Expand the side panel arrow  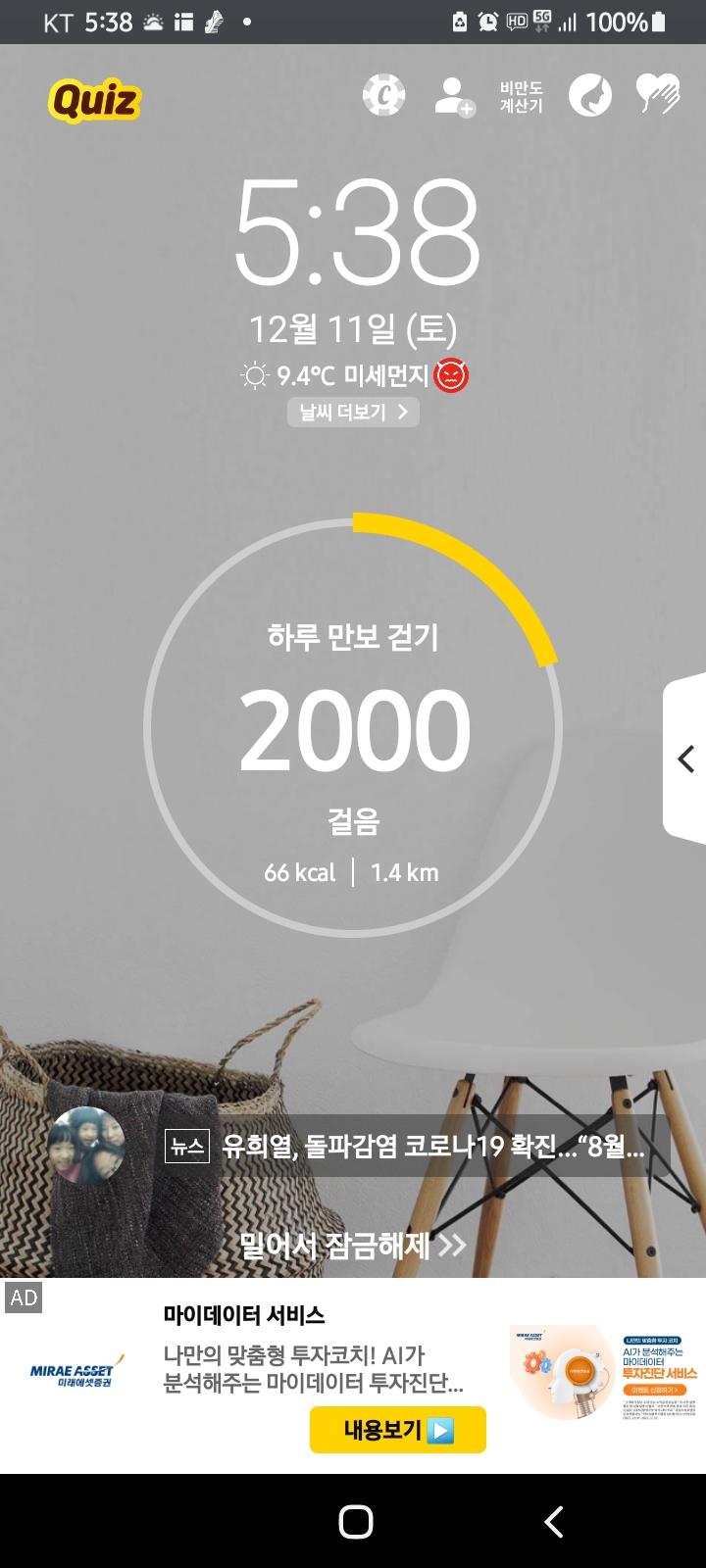[x=686, y=759]
